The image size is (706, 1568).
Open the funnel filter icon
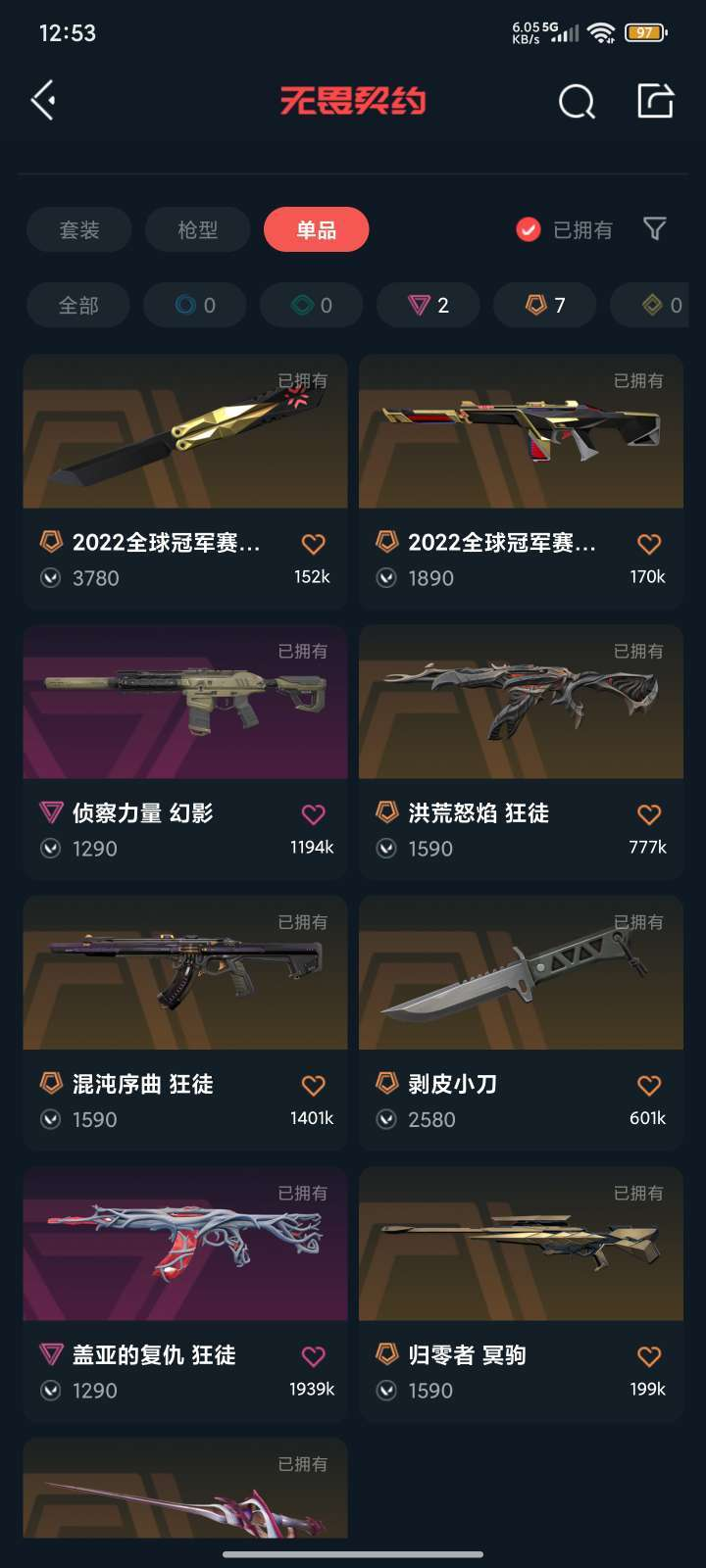click(655, 229)
